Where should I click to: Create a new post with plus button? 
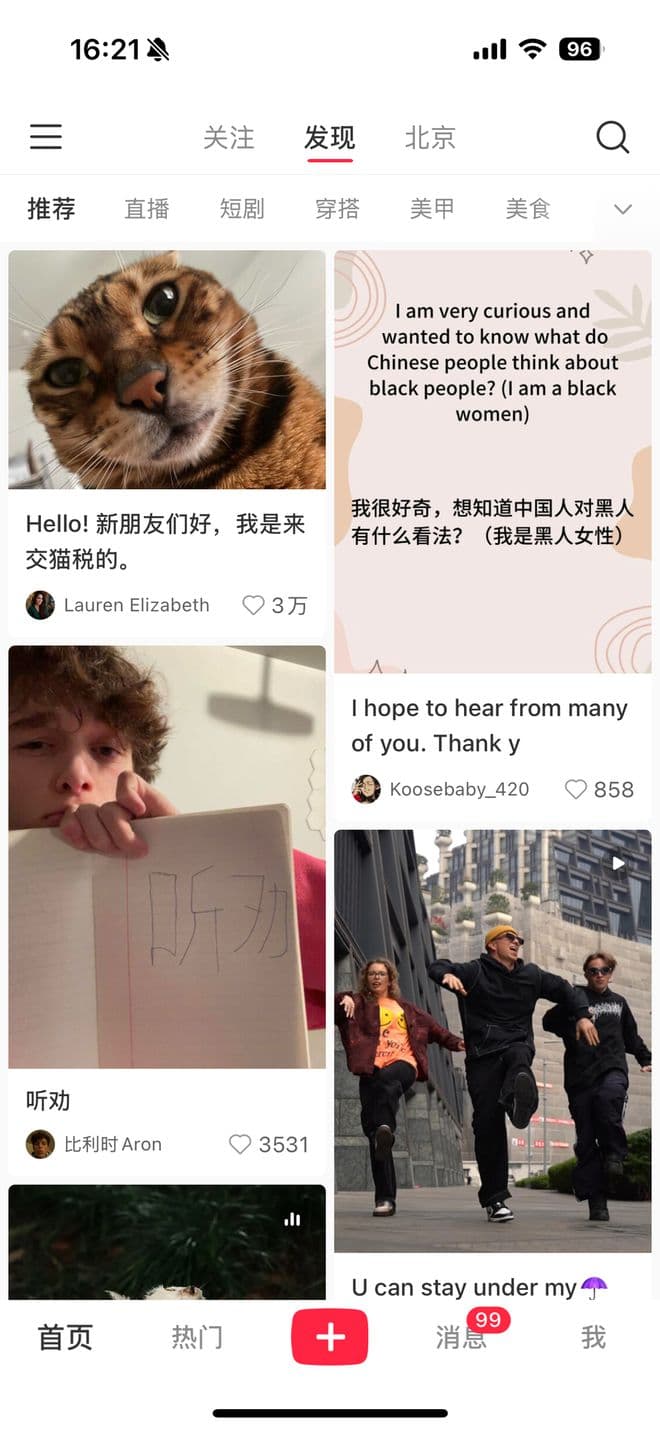330,1337
